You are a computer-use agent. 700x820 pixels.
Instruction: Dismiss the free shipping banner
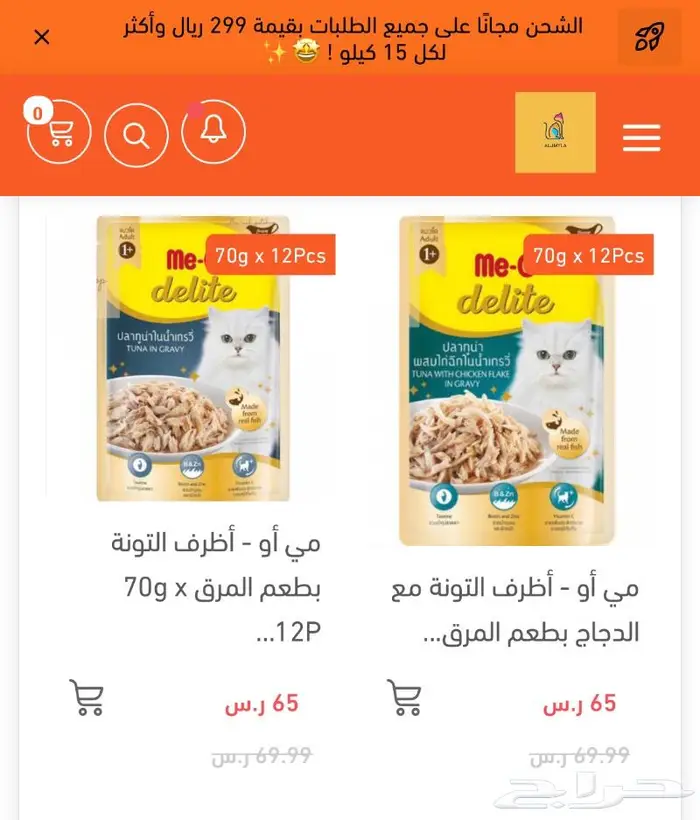click(x=42, y=38)
